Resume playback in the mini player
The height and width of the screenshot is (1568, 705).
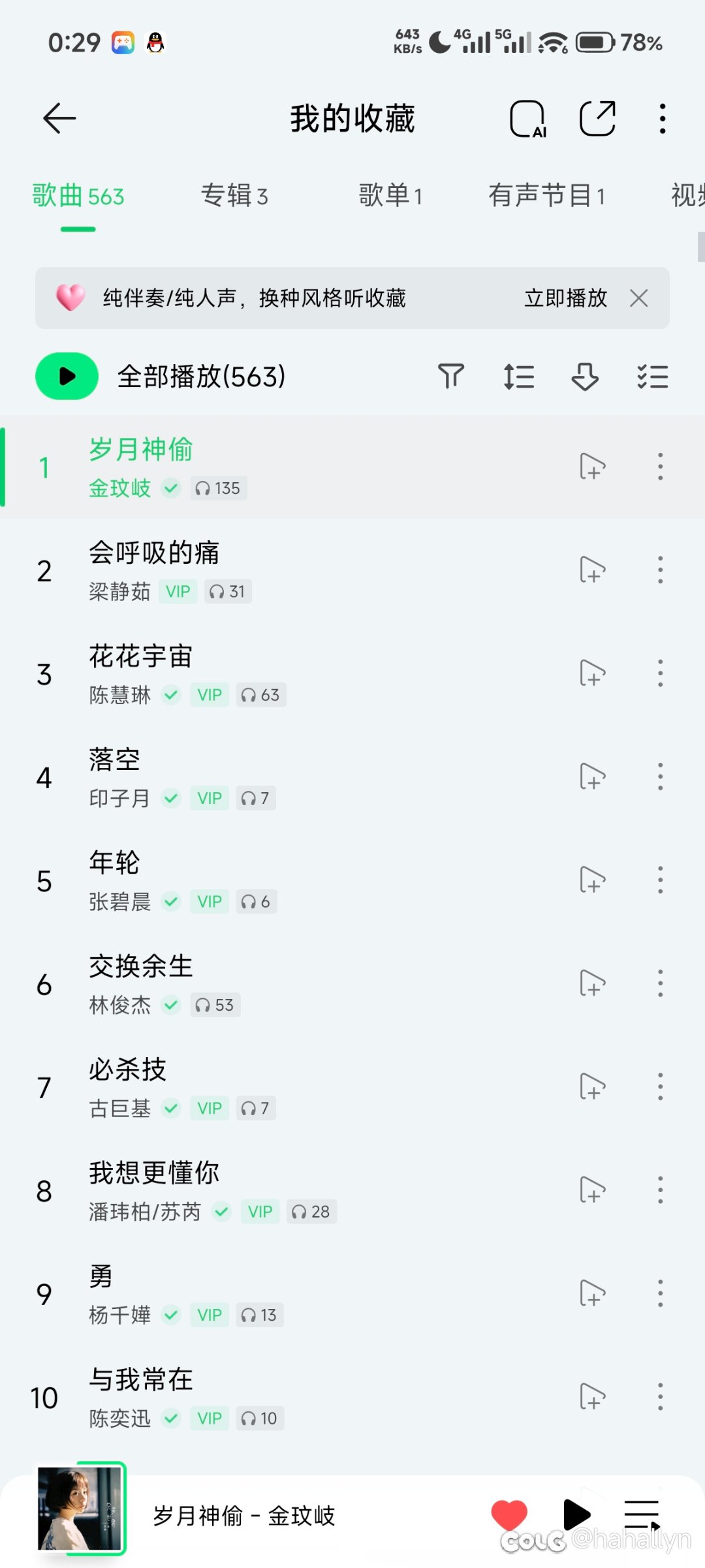[x=576, y=1514]
